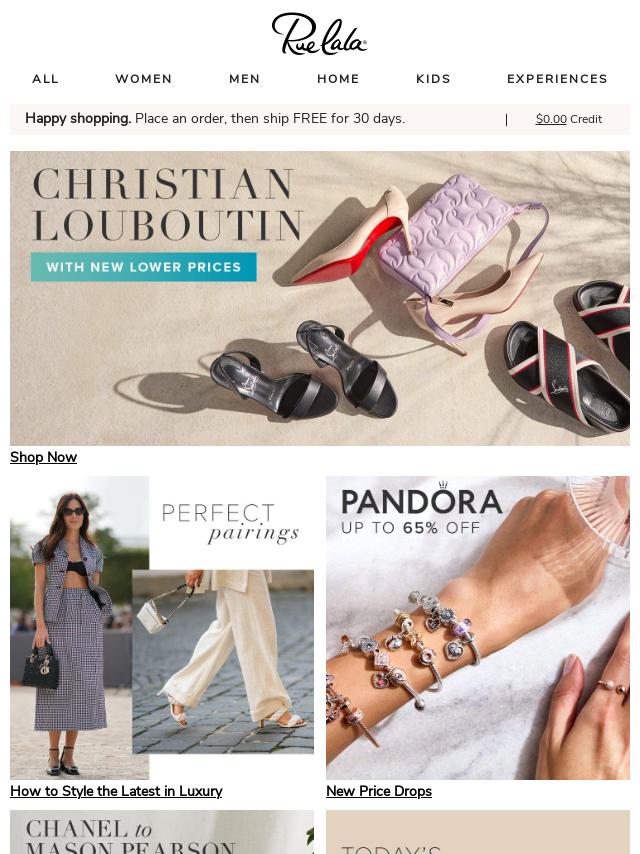Screen dimensions: 640x854
Task: Switch to the WOMEN category
Action: [143, 79]
